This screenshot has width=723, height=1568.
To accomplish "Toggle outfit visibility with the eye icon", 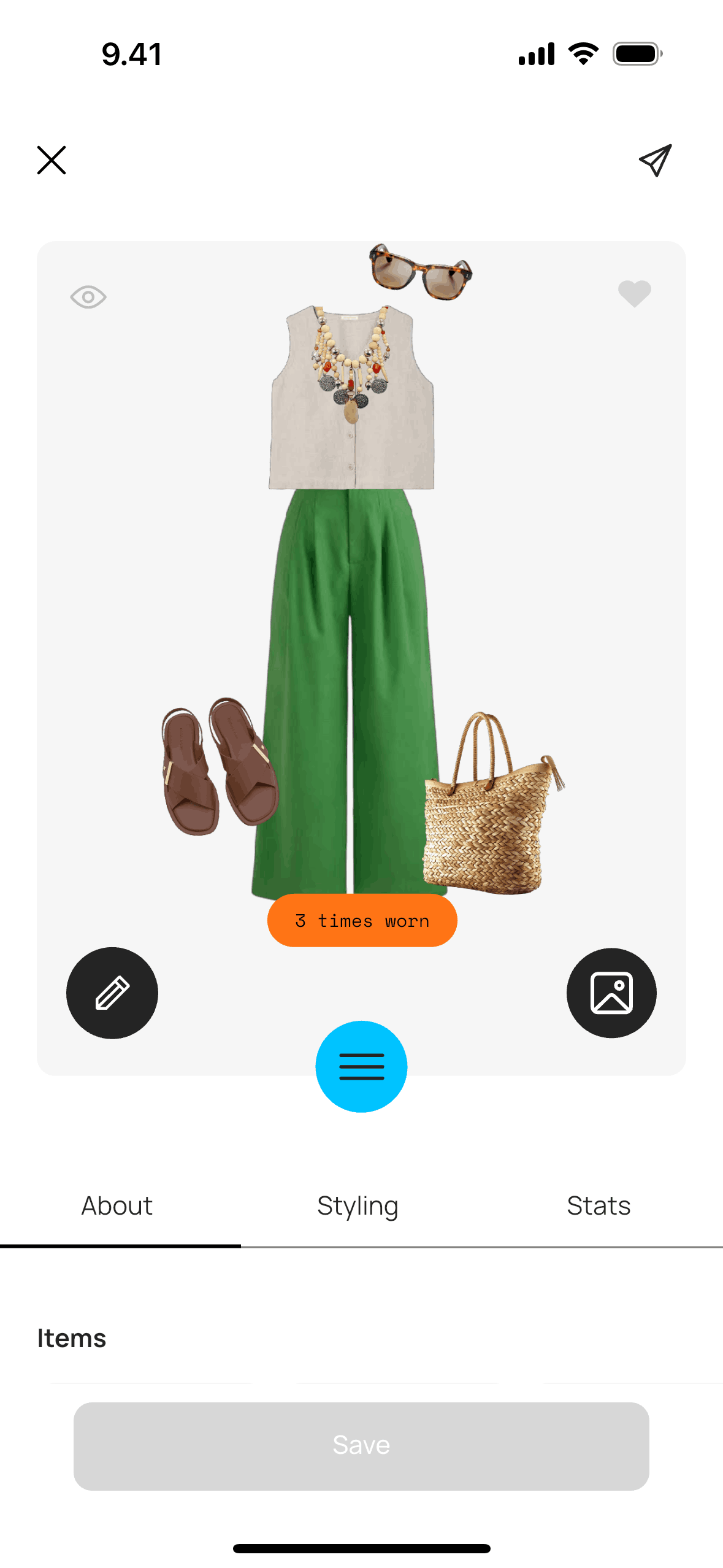I will [x=88, y=297].
